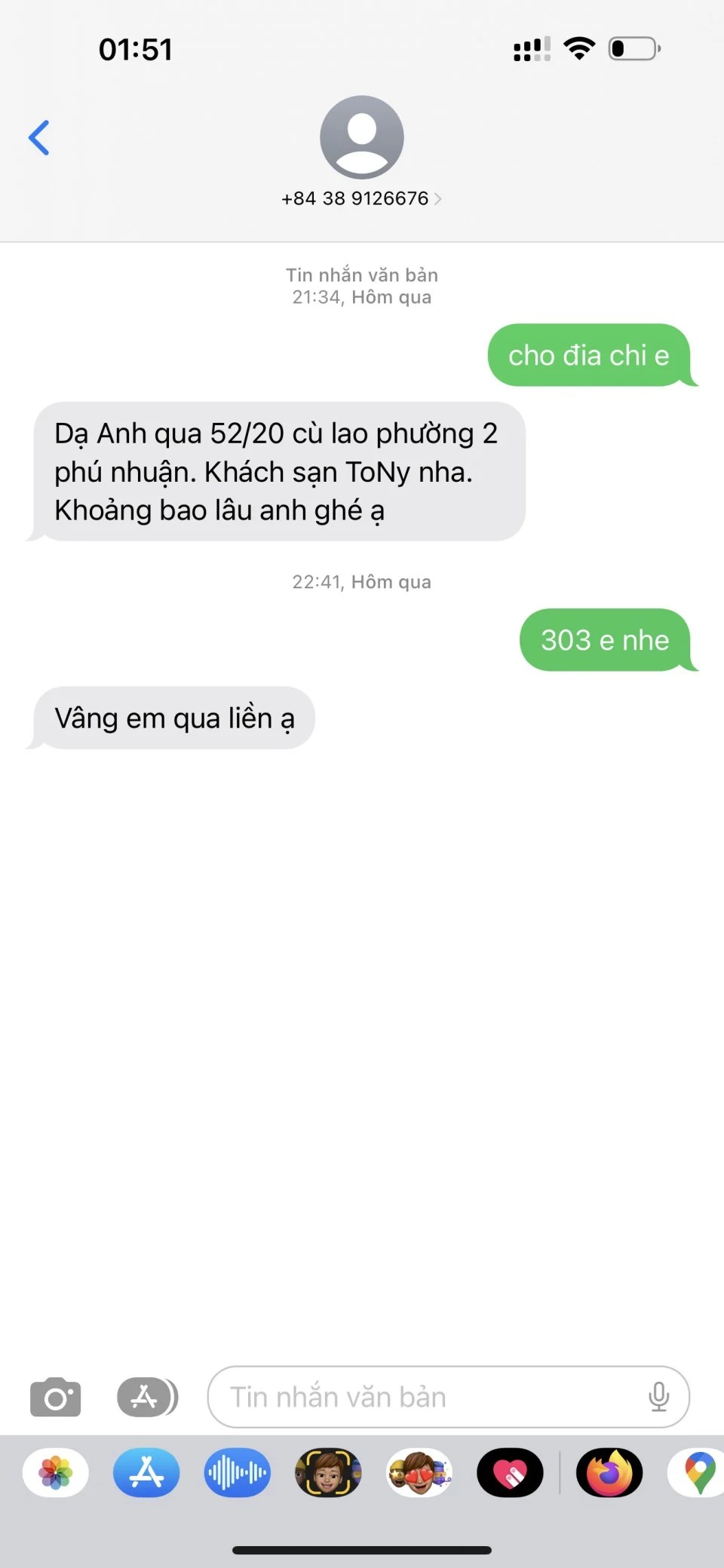The image size is (724, 1568).
Task: Open the Photos app in drawer
Action: pyautogui.click(x=56, y=1472)
